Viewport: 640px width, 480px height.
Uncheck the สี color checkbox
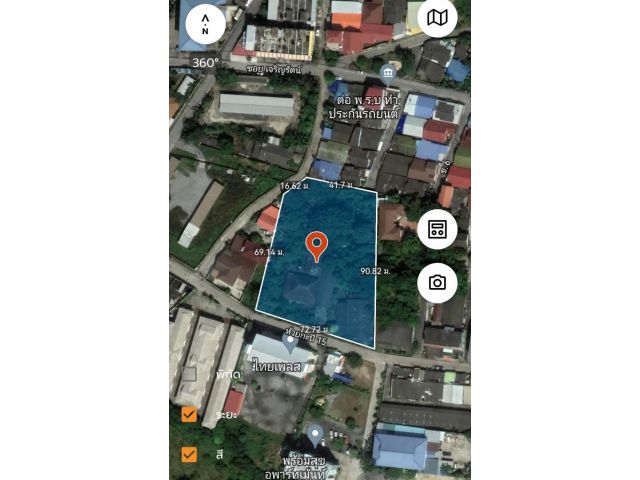click(189, 454)
